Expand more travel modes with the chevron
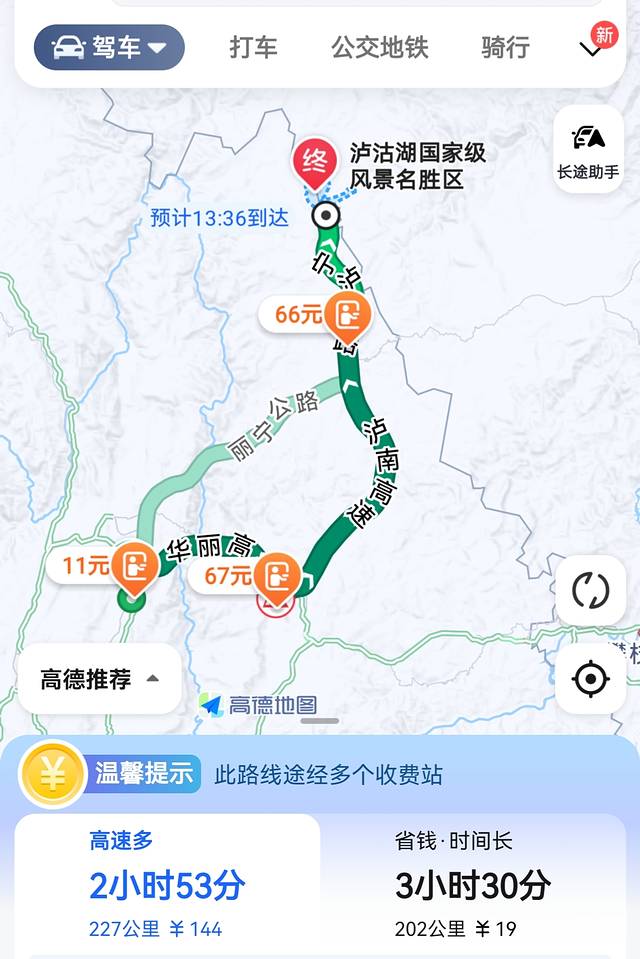Screen dimensions: 640x959 pos(592,48)
